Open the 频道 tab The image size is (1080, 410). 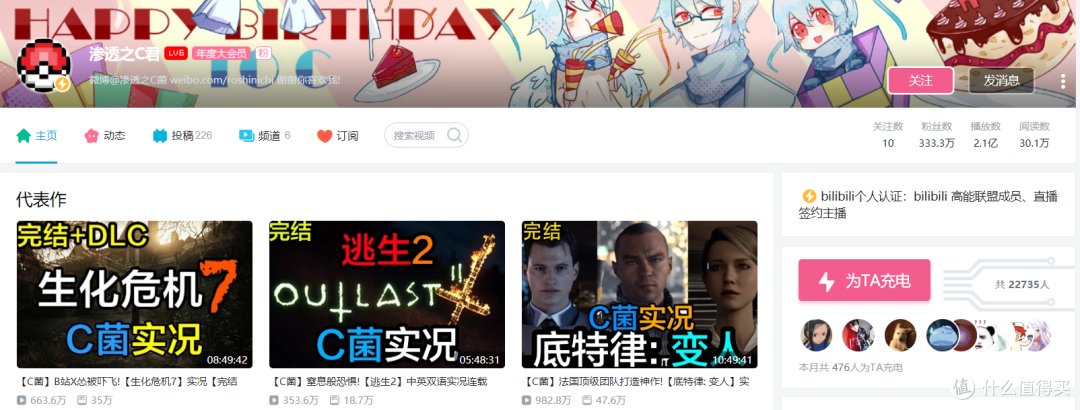[264, 135]
